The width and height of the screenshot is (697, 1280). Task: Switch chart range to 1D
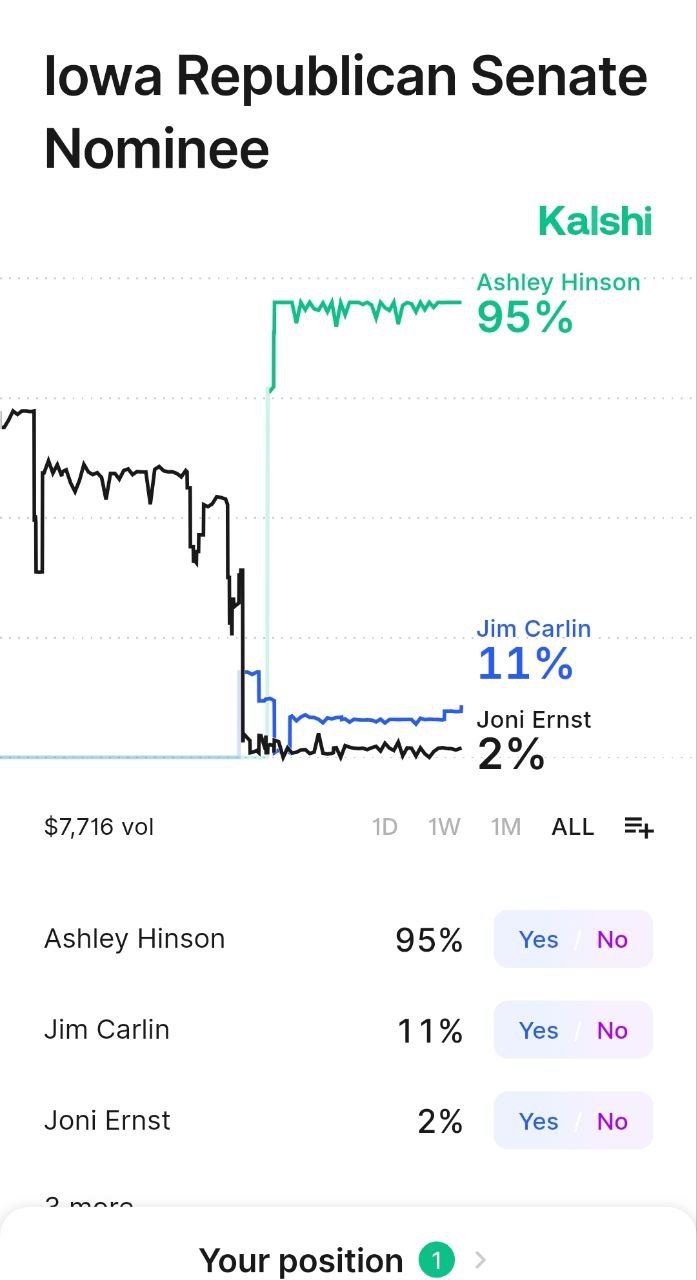pos(385,827)
